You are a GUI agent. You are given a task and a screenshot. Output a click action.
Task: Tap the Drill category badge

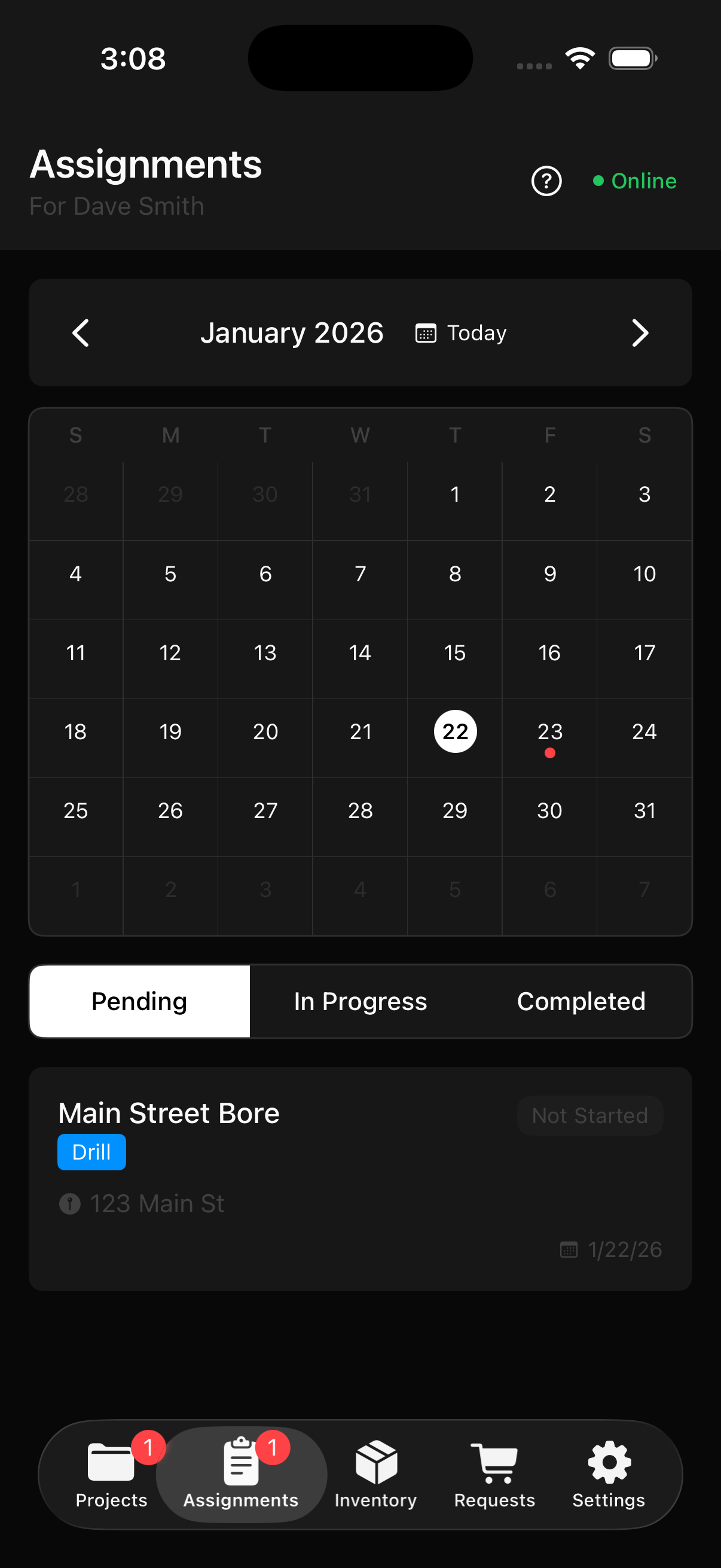click(91, 1151)
